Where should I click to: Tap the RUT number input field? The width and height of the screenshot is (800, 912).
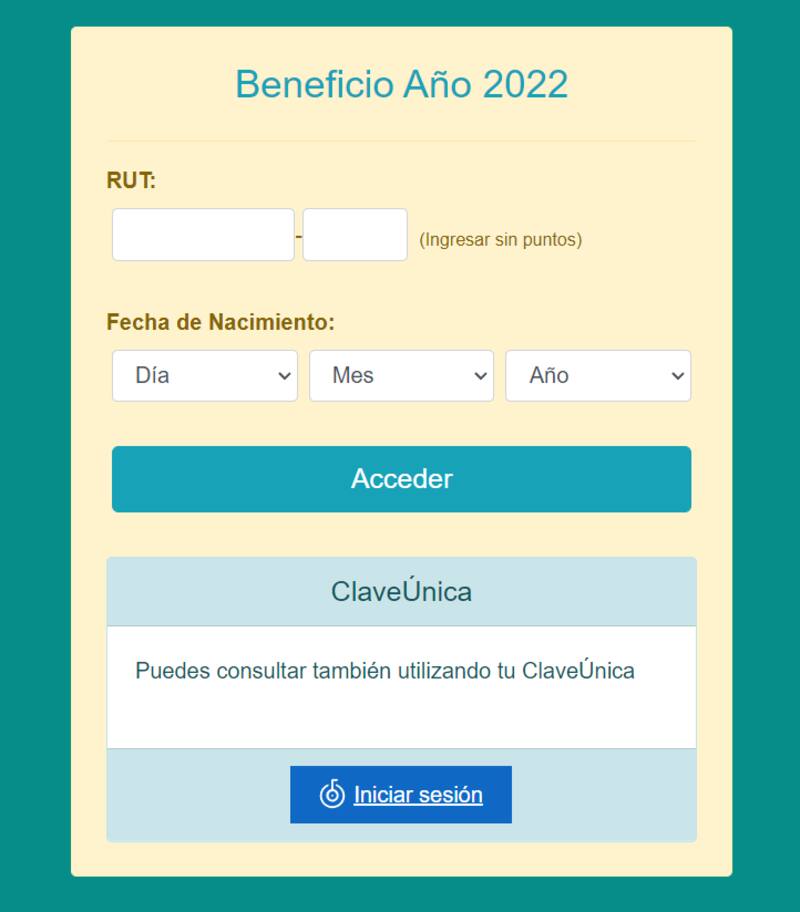pyautogui.click(x=203, y=235)
